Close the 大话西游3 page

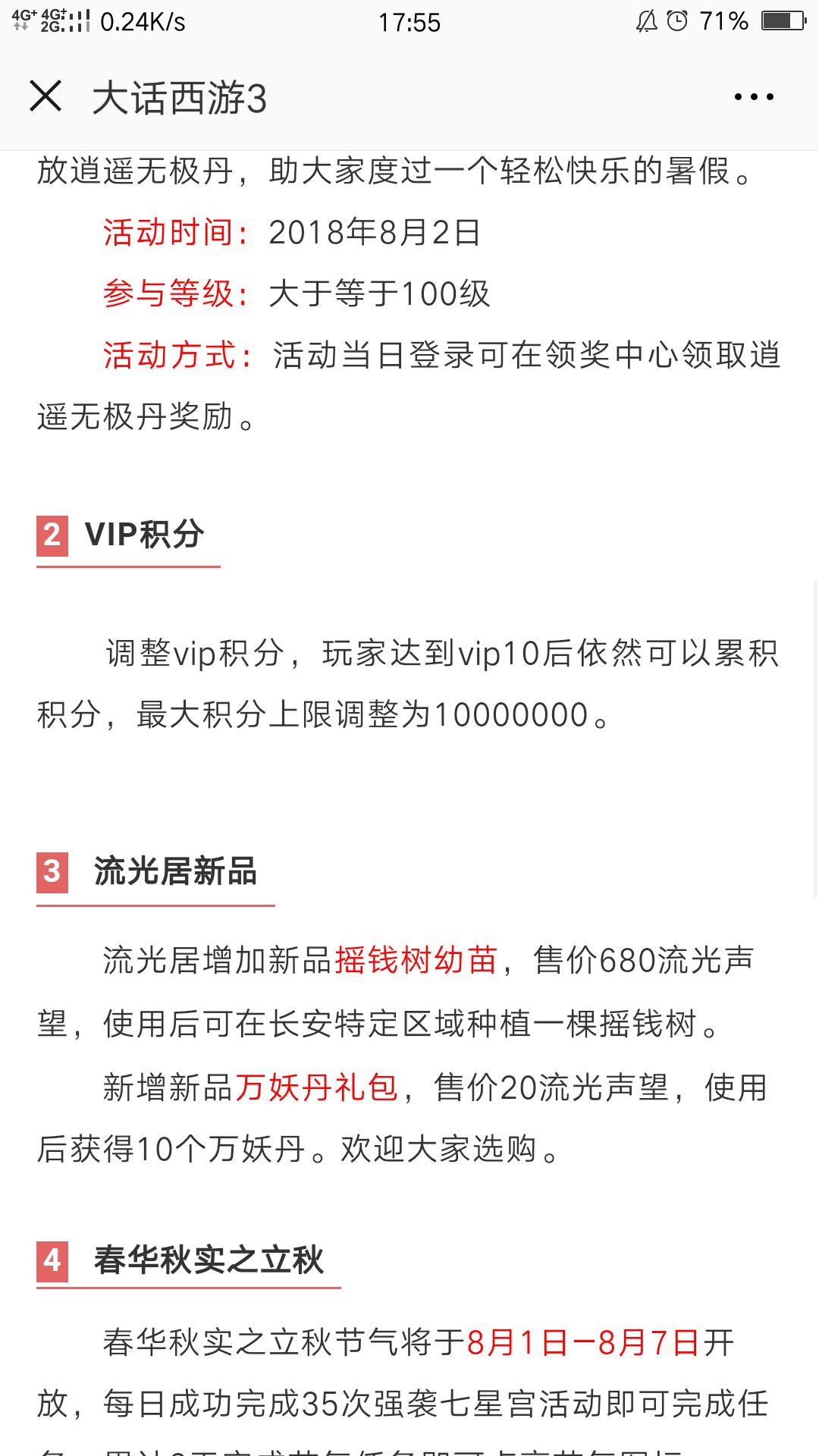coord(45,96)
